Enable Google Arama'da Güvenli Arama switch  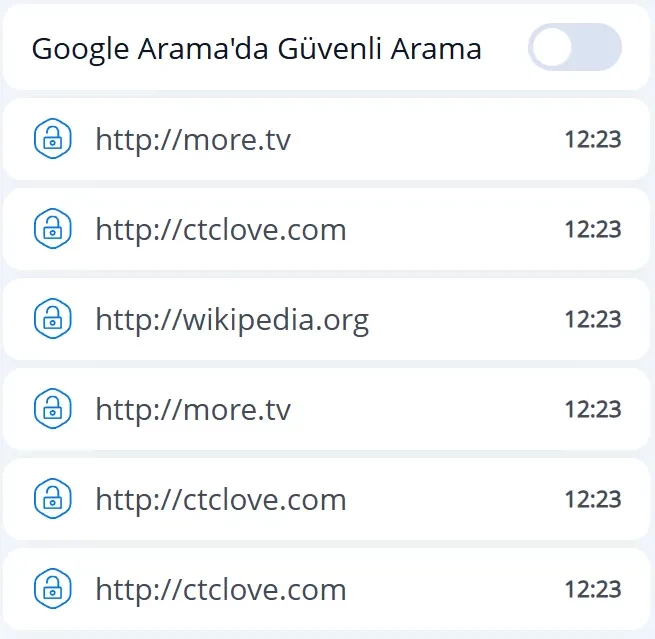pyautogui.click(x=574, y=47)
